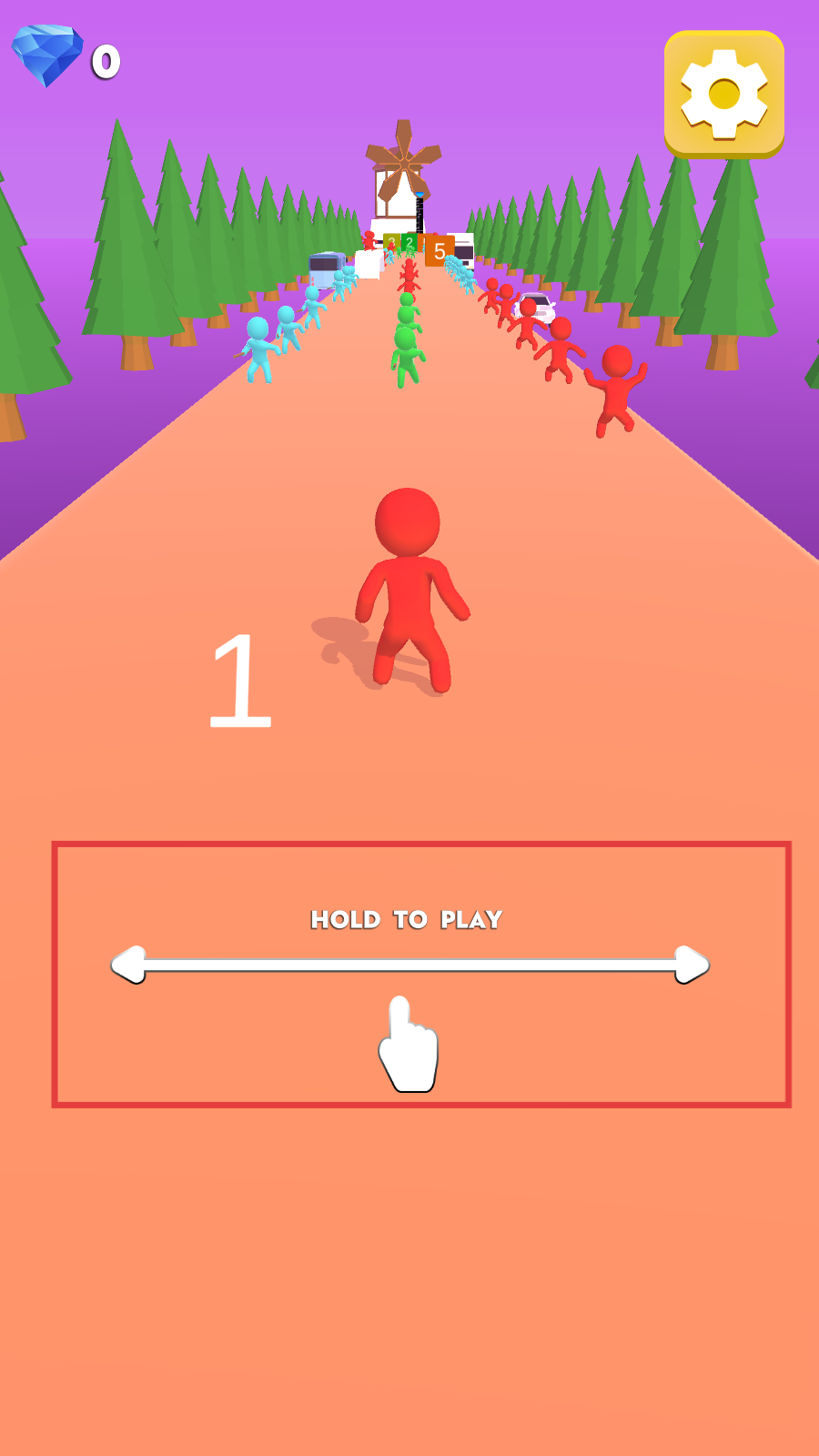Tap the Hold to Play area
The width and height of the screenshot is (819, 1456).
420,974
